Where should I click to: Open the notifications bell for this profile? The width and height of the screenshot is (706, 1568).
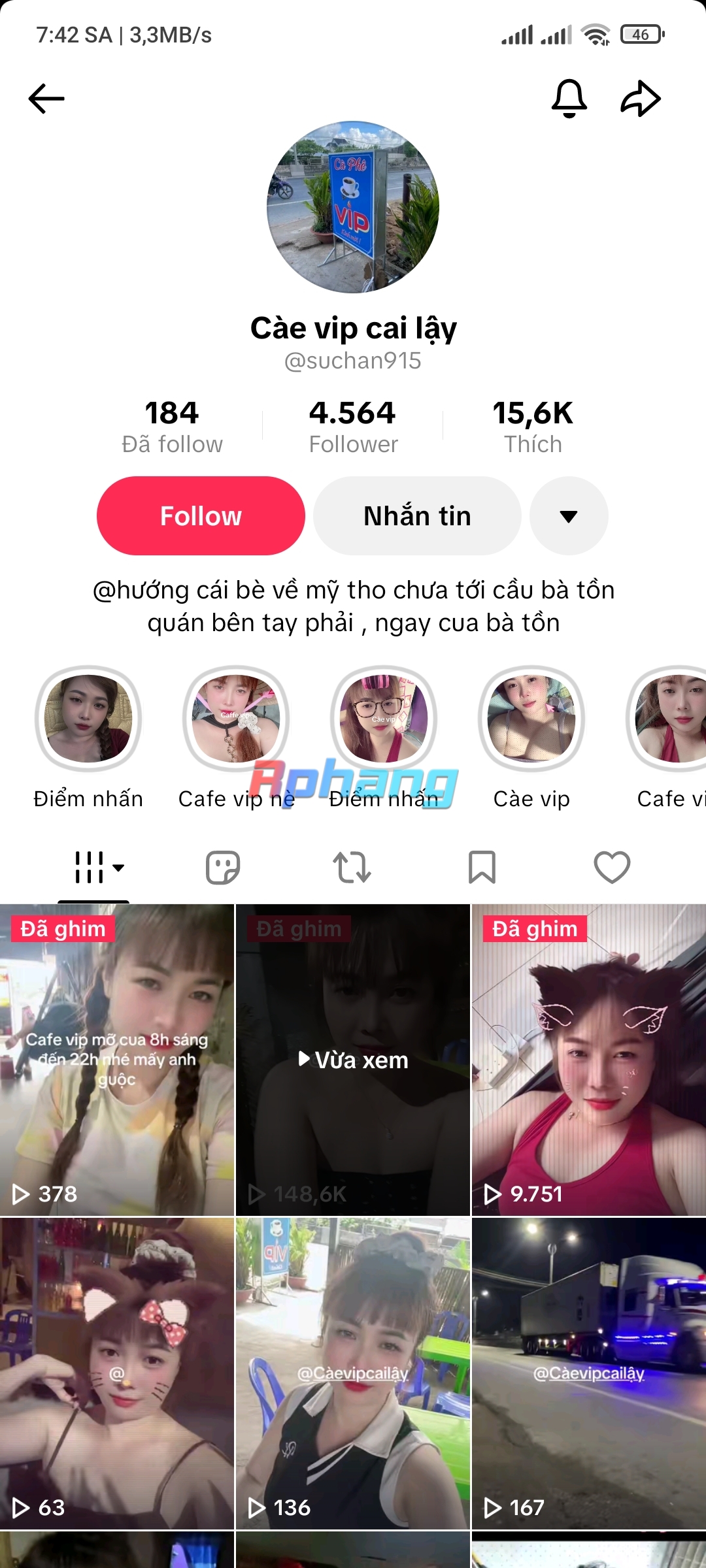pyautogui.click(x=569, y=99)
